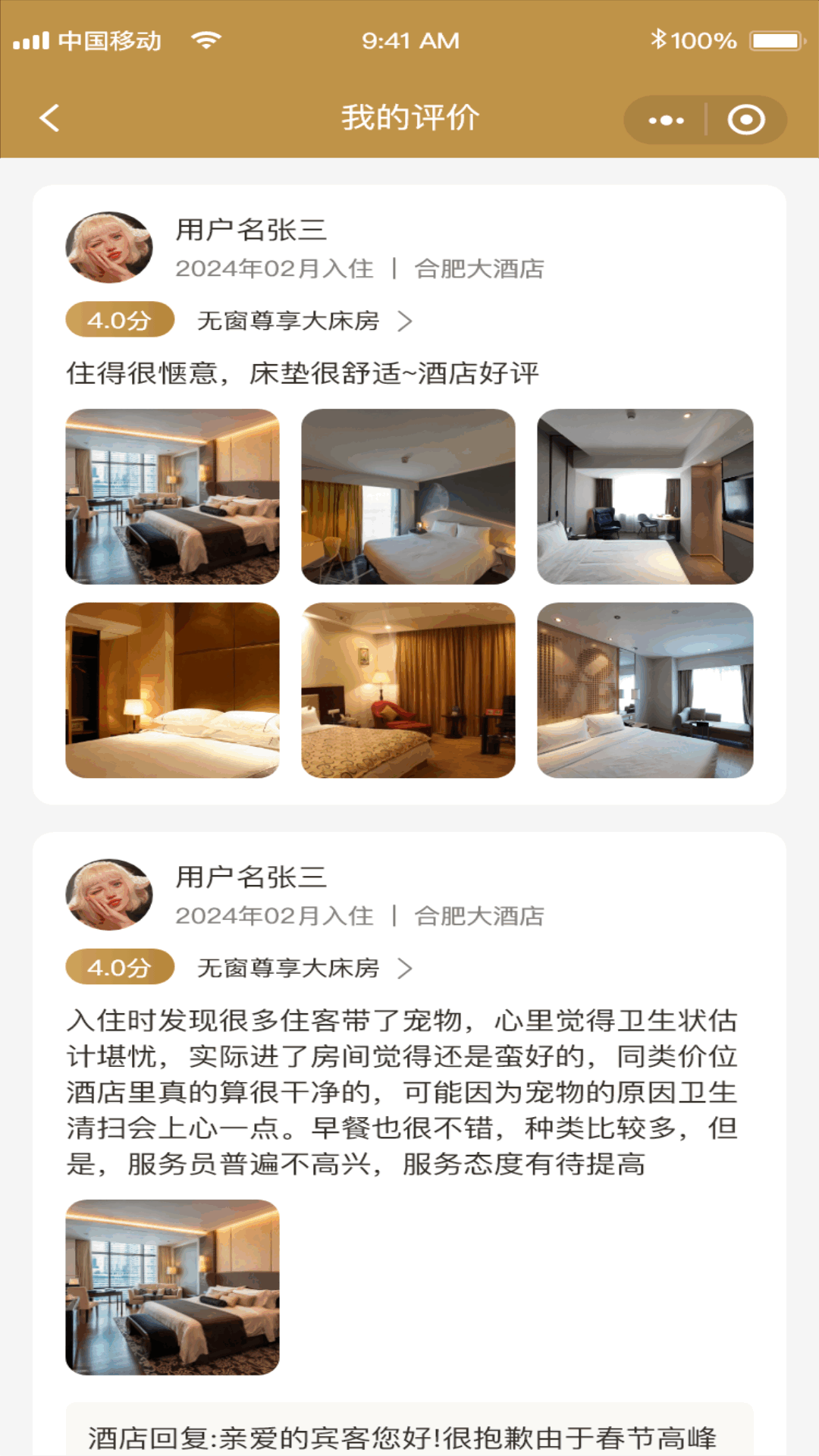Expand 无窗尊享大床房 details on second review

click(294, 968)
